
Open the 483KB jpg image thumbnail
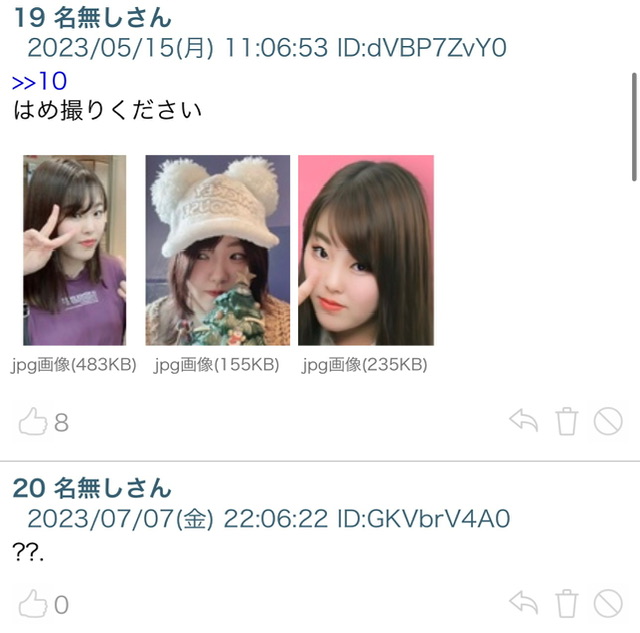(x=75, y=250)
